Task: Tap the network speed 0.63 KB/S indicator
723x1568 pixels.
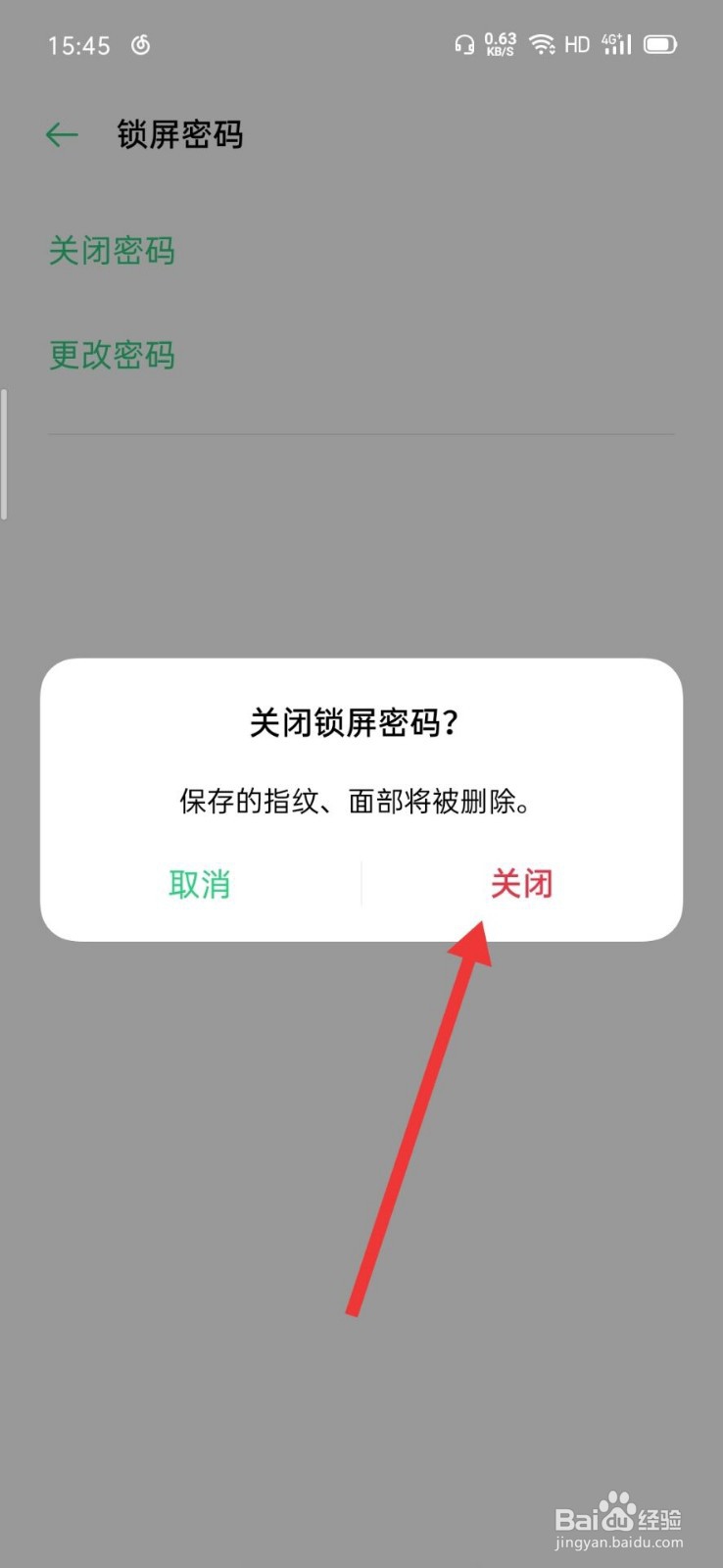Action: [x=500, y=44]
